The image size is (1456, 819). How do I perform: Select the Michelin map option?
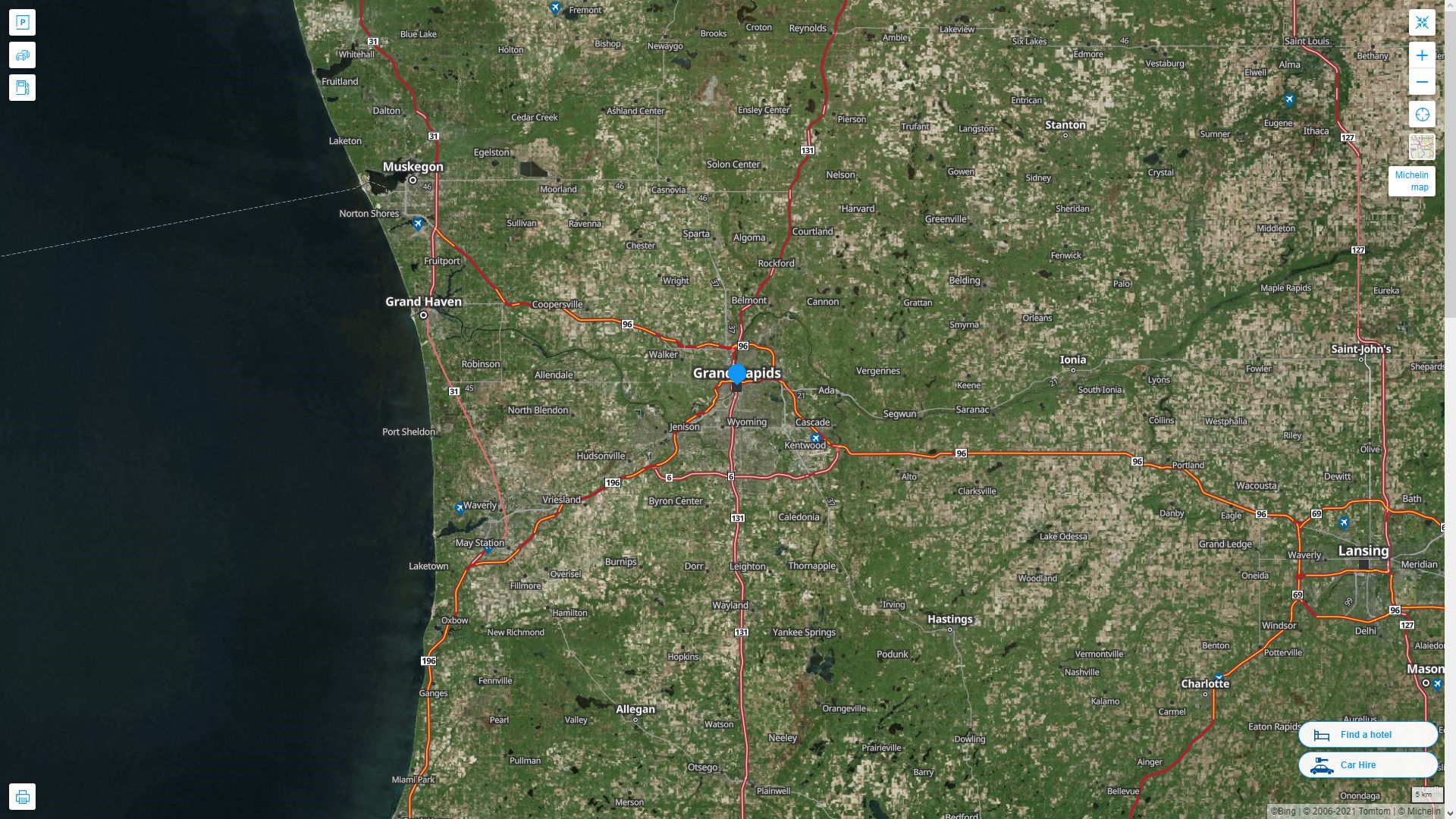click(x=1411, y=181)
